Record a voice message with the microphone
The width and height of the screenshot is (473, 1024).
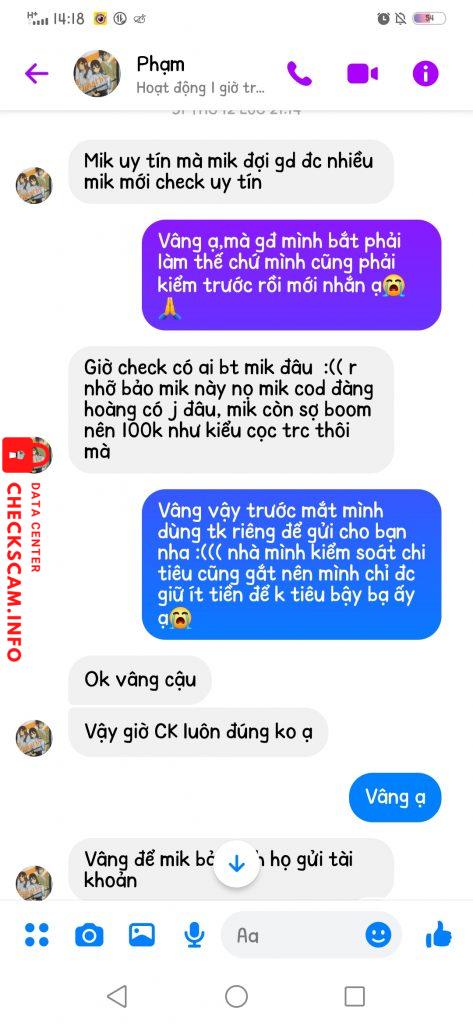point(193,936)
